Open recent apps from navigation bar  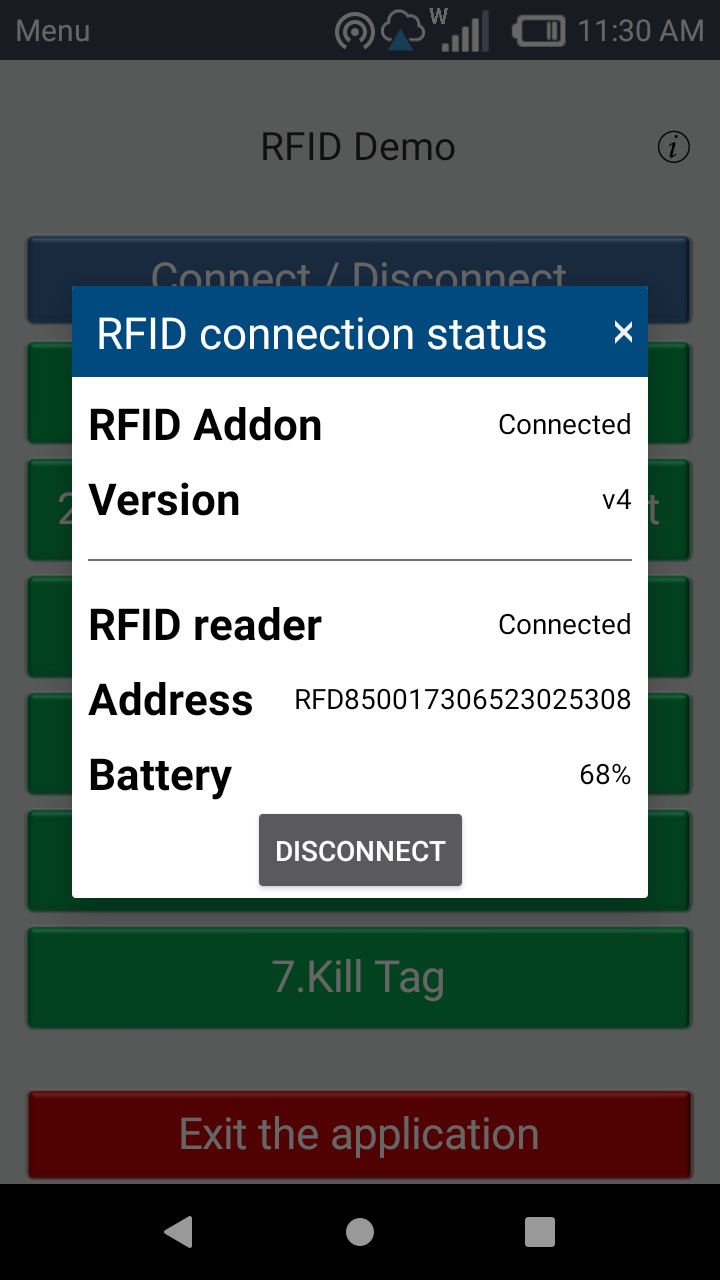click(x=540, y=1232)
